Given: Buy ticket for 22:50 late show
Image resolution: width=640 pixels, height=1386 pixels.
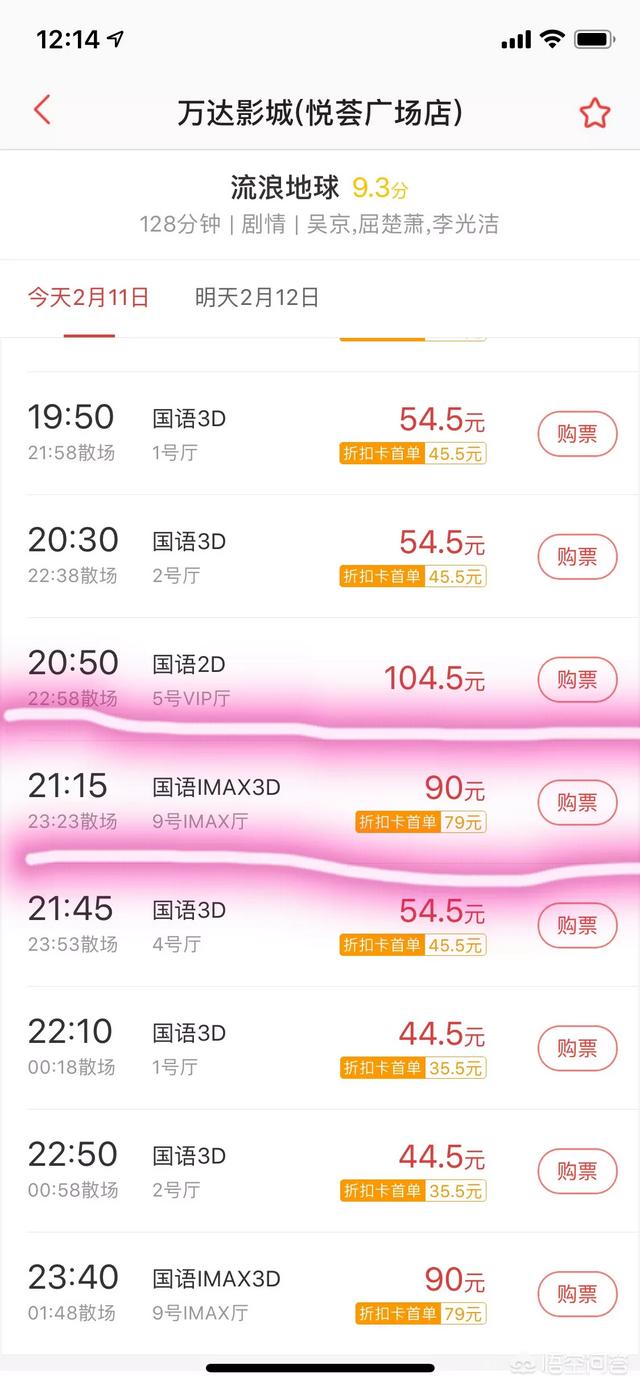Looking at the screenshot, I should point(577,1171).
